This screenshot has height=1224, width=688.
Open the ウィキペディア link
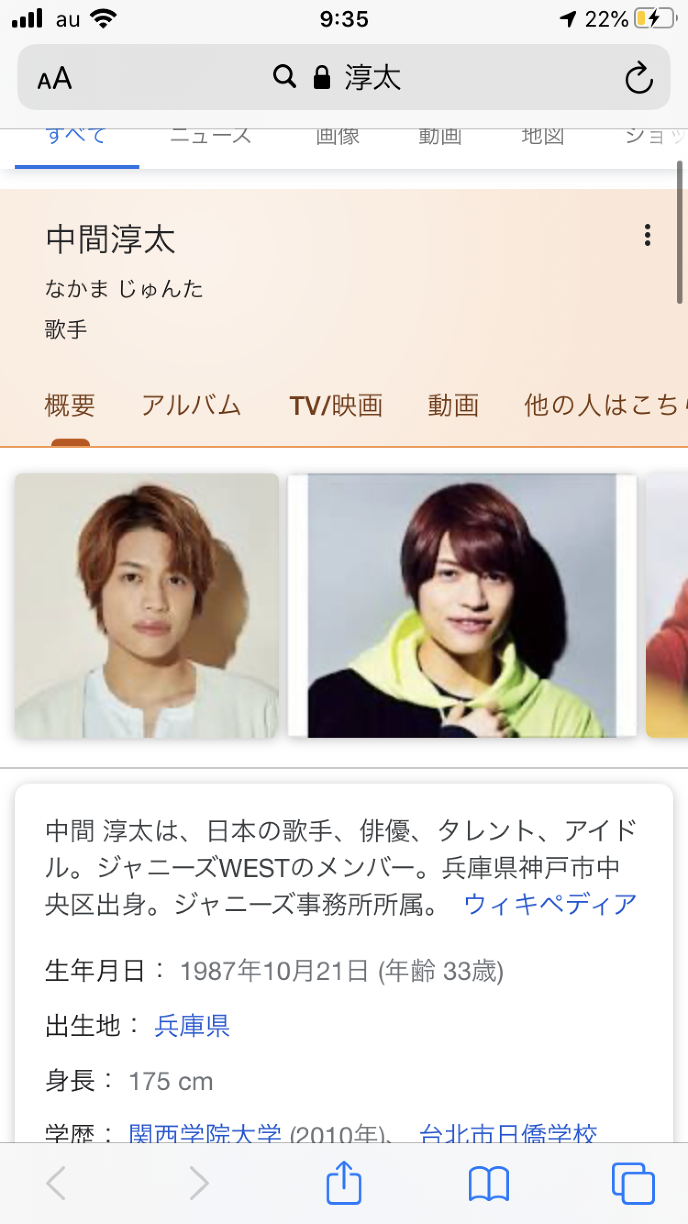(550, 904)
